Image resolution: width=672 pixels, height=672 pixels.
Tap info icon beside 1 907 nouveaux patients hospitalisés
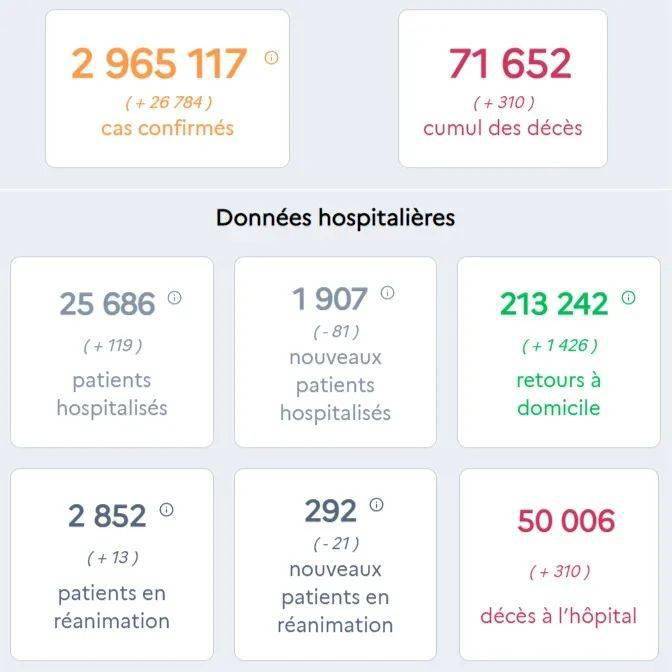coord(387,293)
